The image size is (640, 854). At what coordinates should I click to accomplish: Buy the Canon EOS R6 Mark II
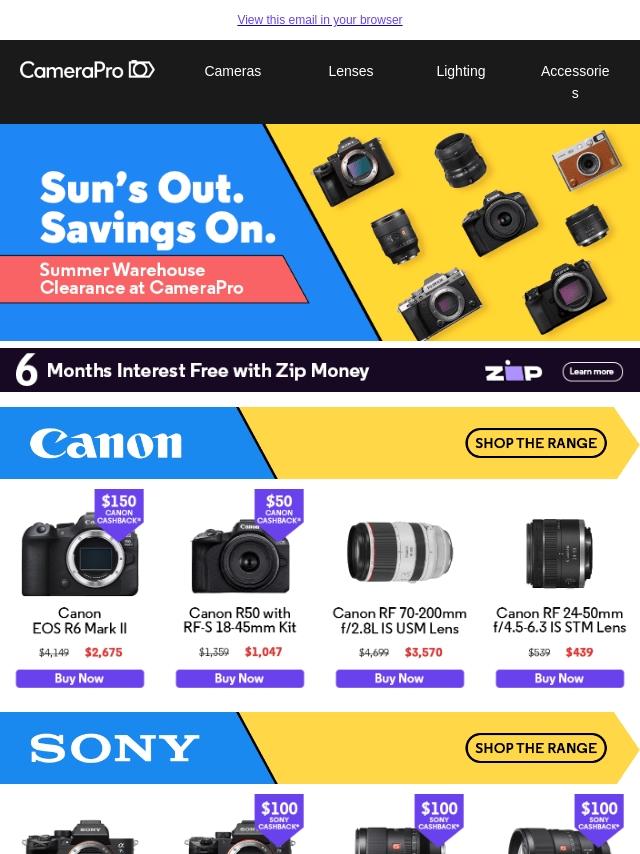[x=80, y=678]
